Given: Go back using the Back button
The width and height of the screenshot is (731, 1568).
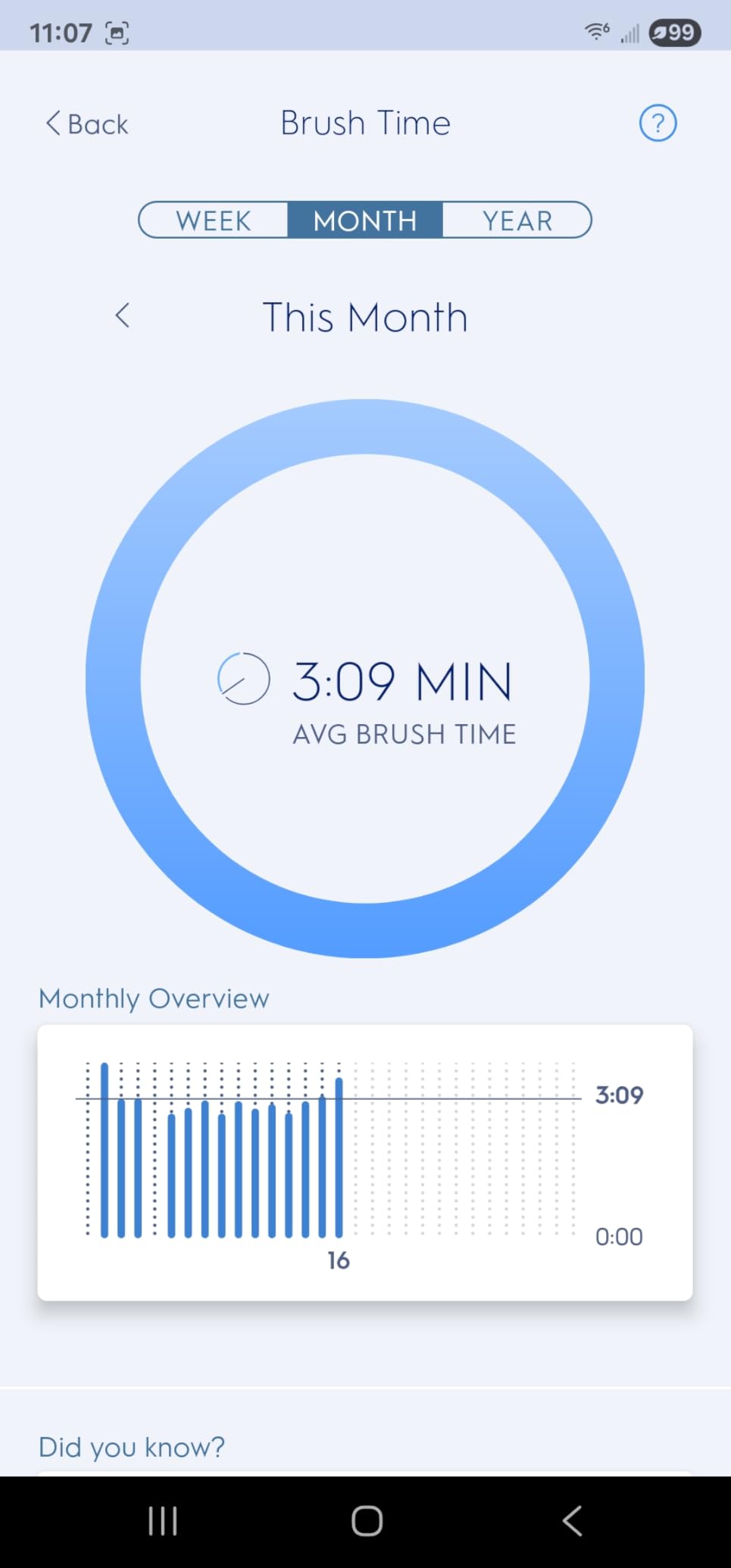Looking at the screenshot, I should 87,123.
